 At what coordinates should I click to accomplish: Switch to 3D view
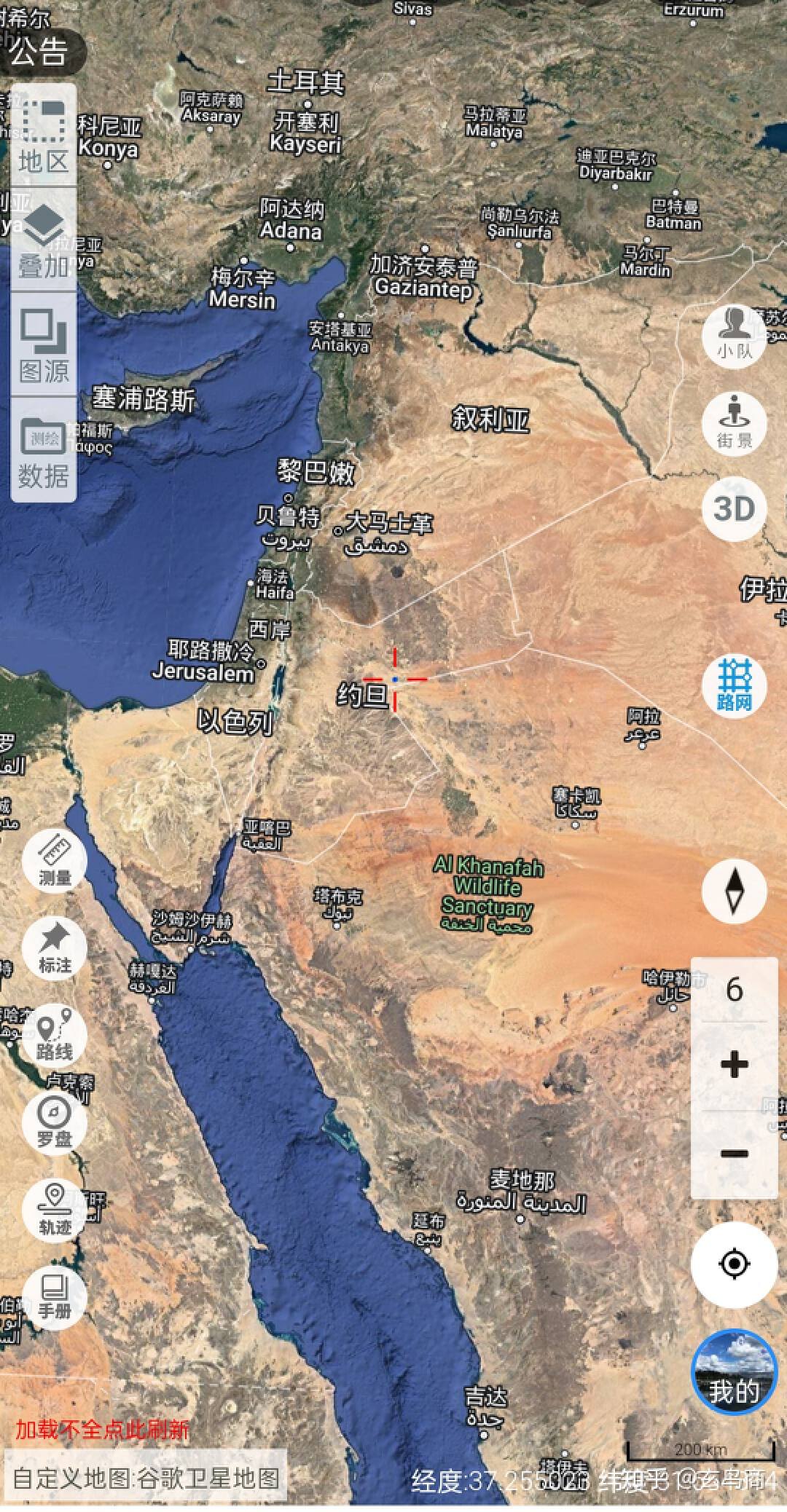734,508
